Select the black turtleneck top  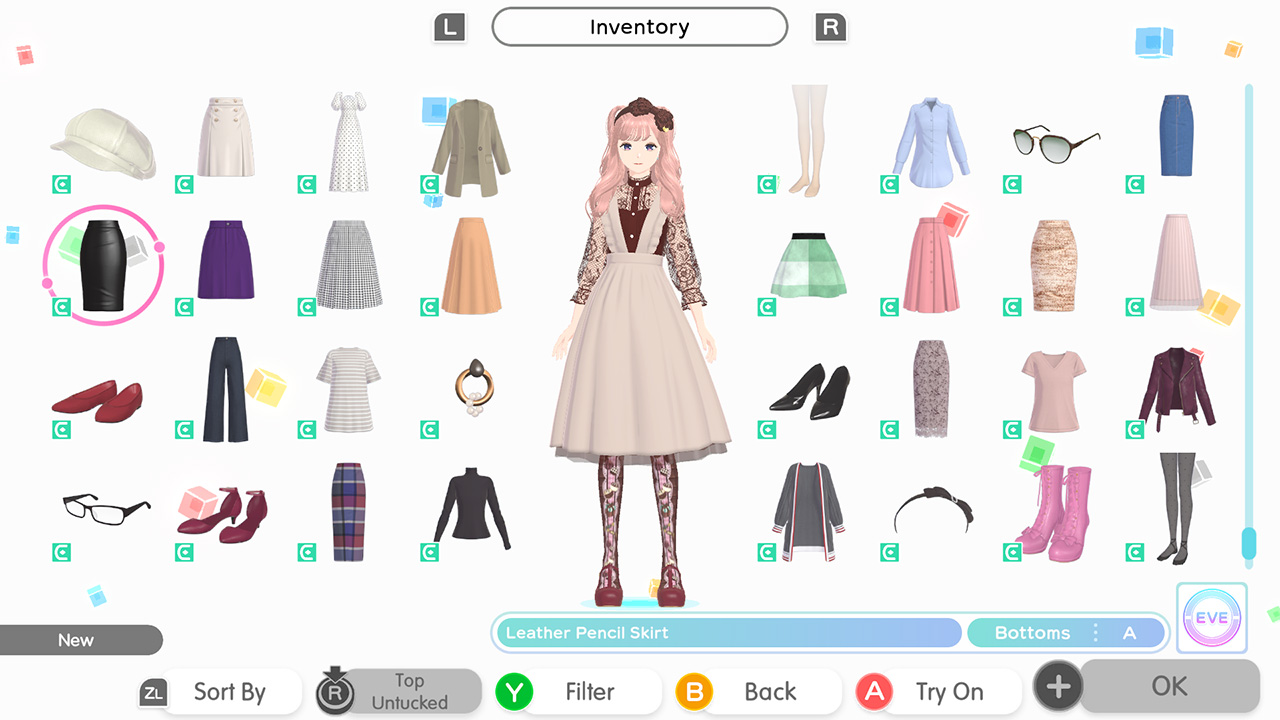coord(471,507)
